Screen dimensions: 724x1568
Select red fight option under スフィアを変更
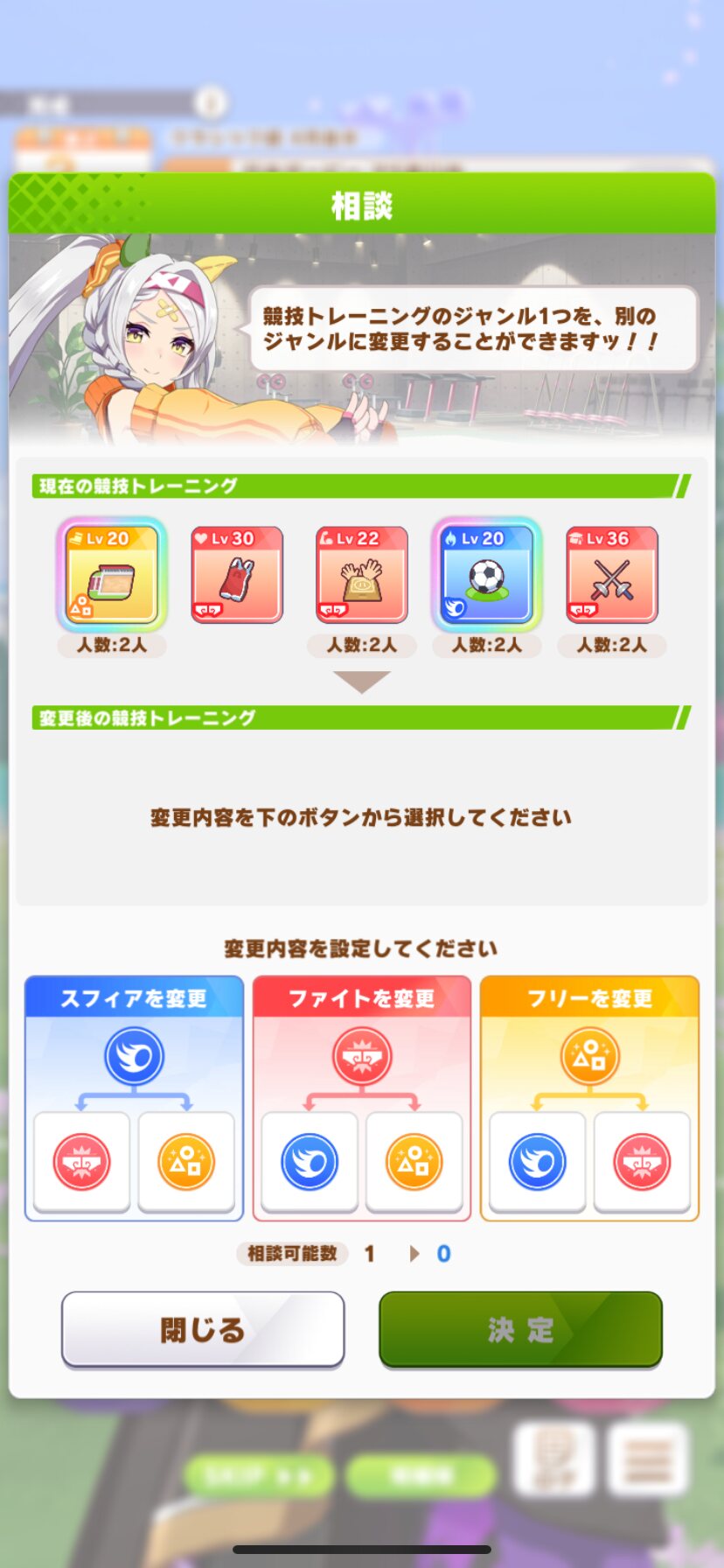82,1161
